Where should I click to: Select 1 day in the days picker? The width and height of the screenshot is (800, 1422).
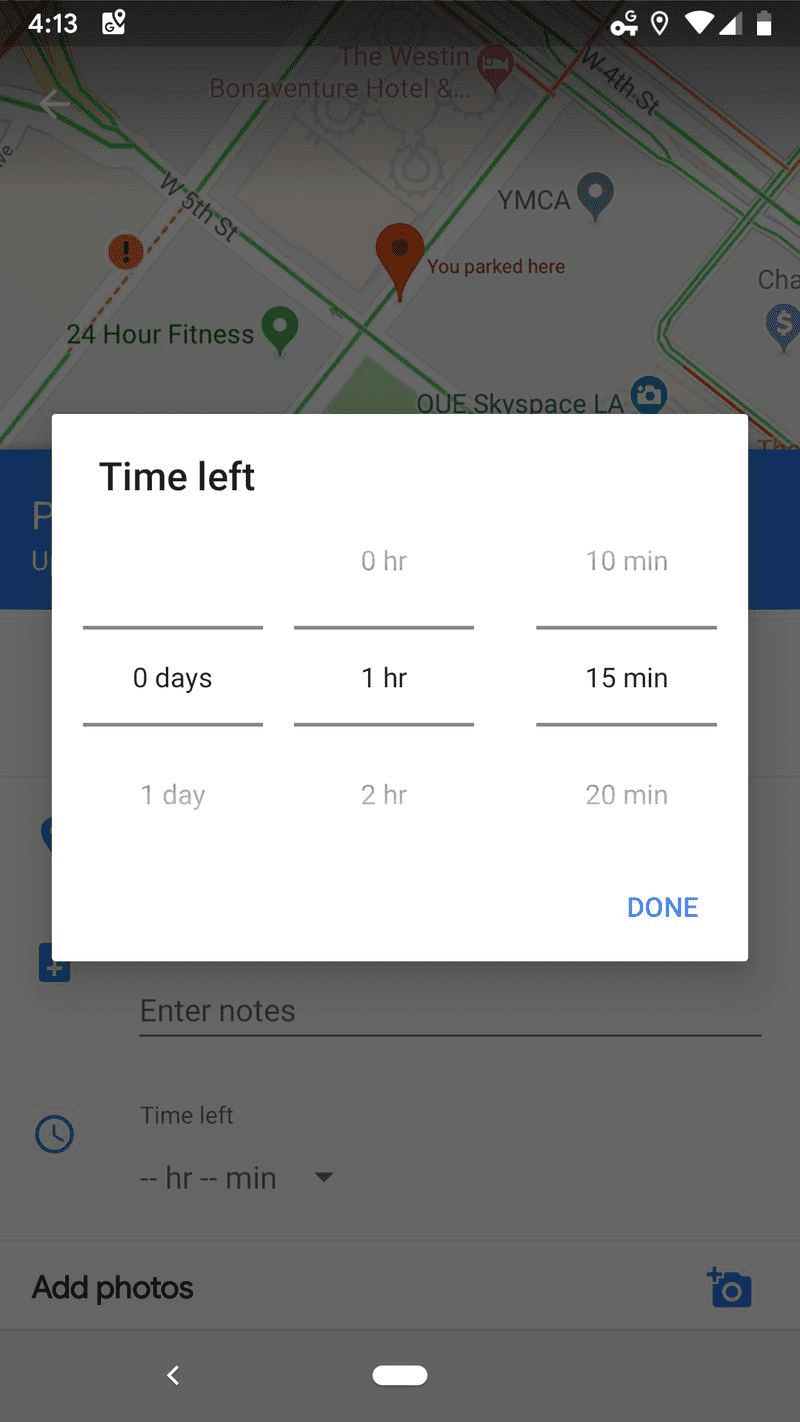pyautogui.click(x=173, y=795)
